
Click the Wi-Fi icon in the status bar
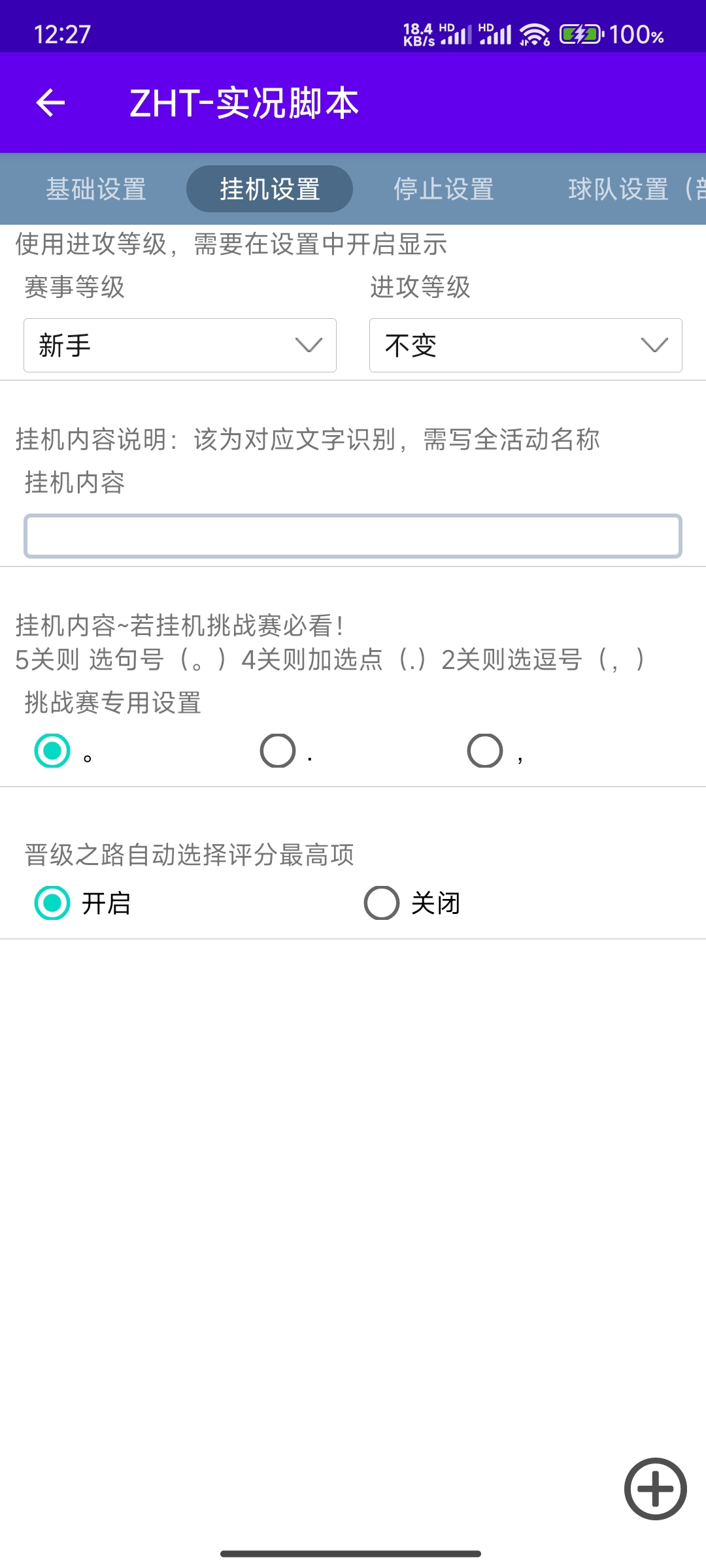535,33
